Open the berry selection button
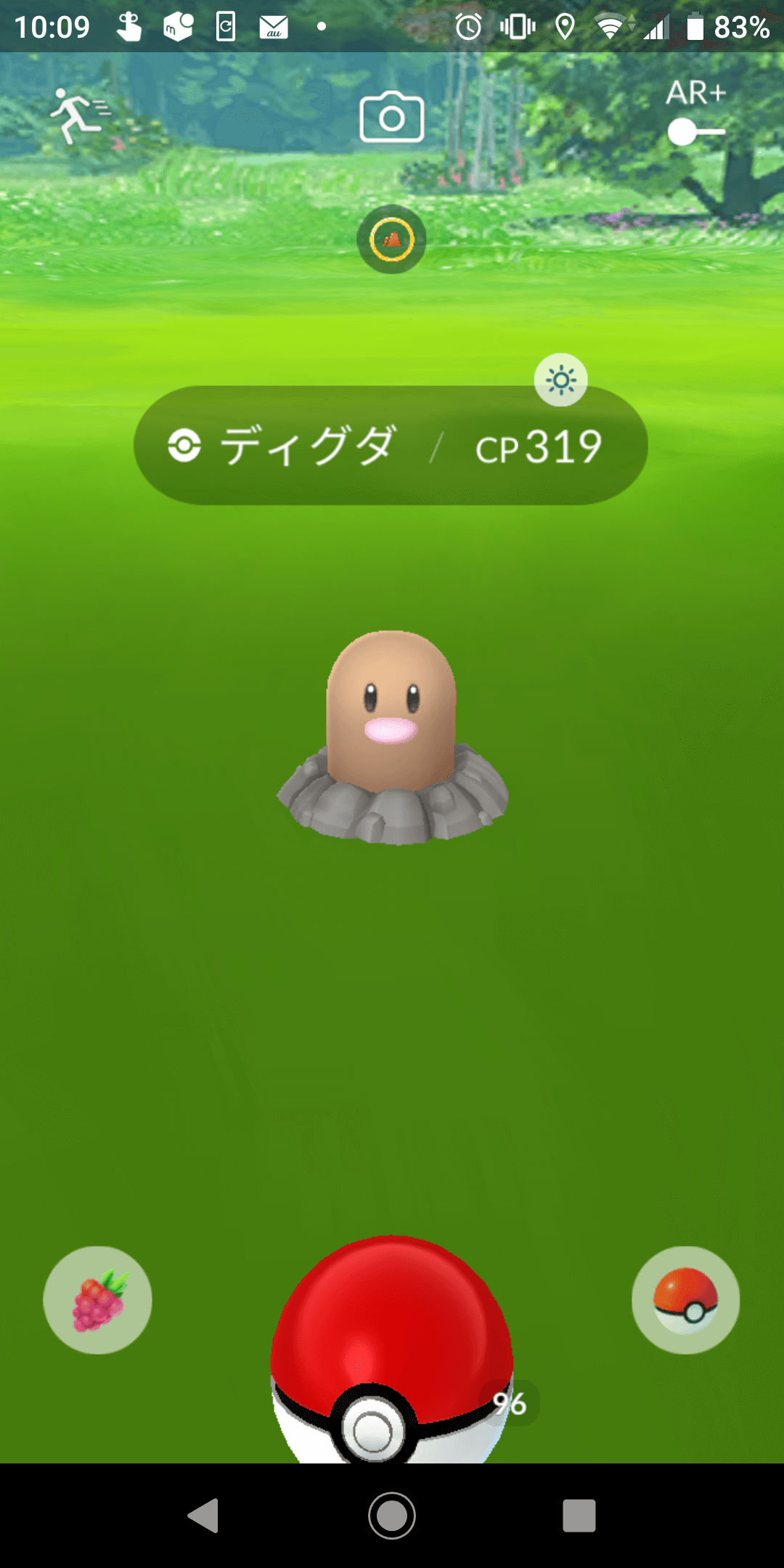784x1568 pixels. click(98, 1300)
